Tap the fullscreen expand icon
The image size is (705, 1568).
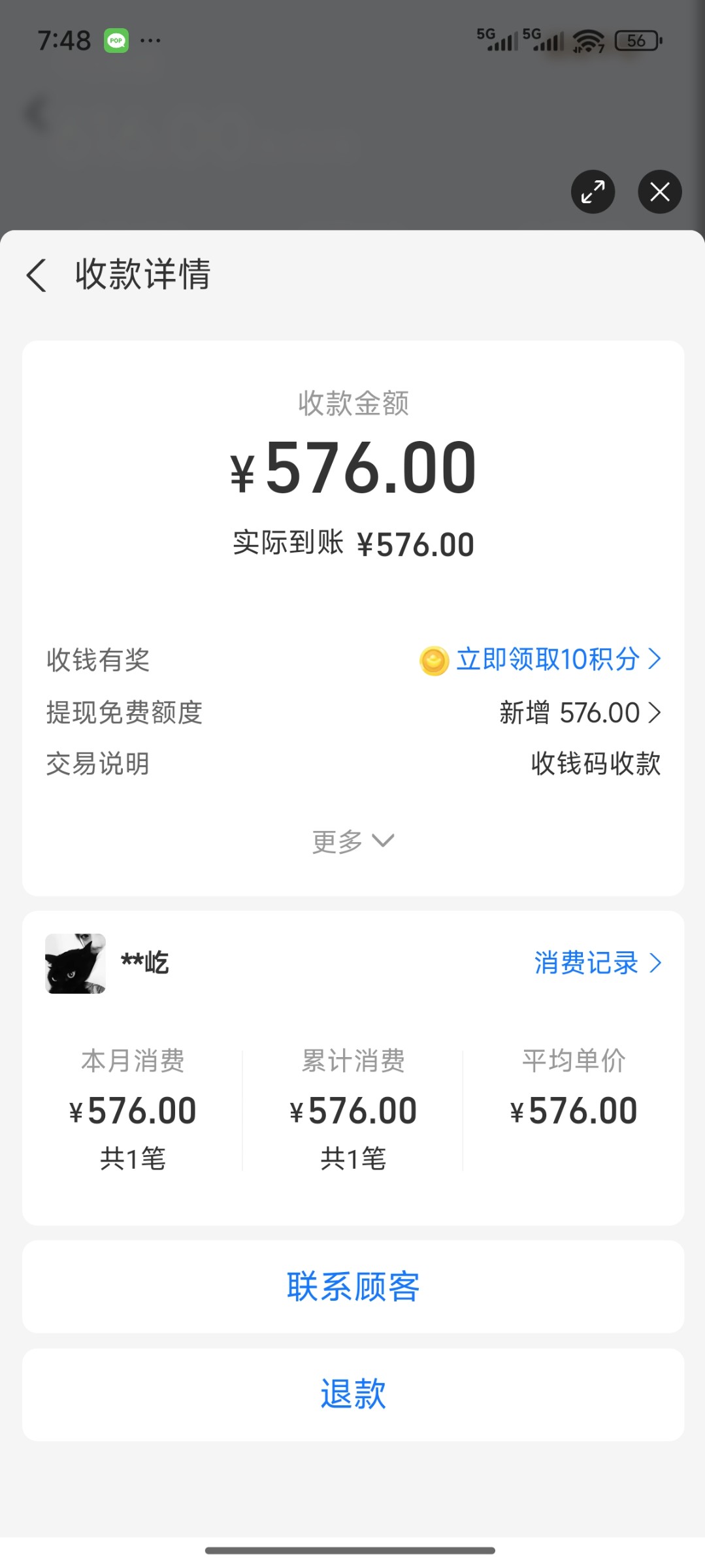point(593,191)
